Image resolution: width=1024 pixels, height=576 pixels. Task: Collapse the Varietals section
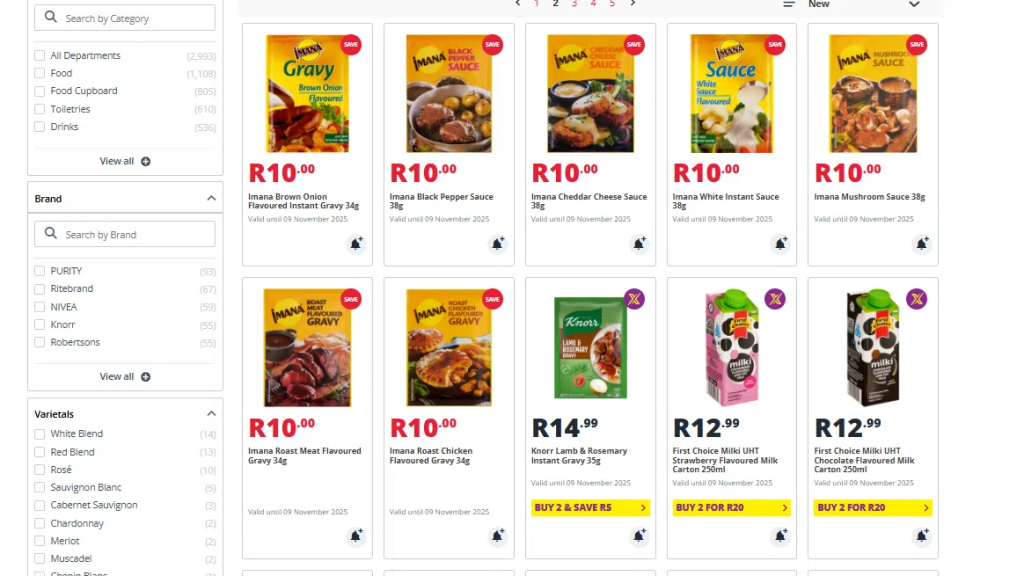211,414
